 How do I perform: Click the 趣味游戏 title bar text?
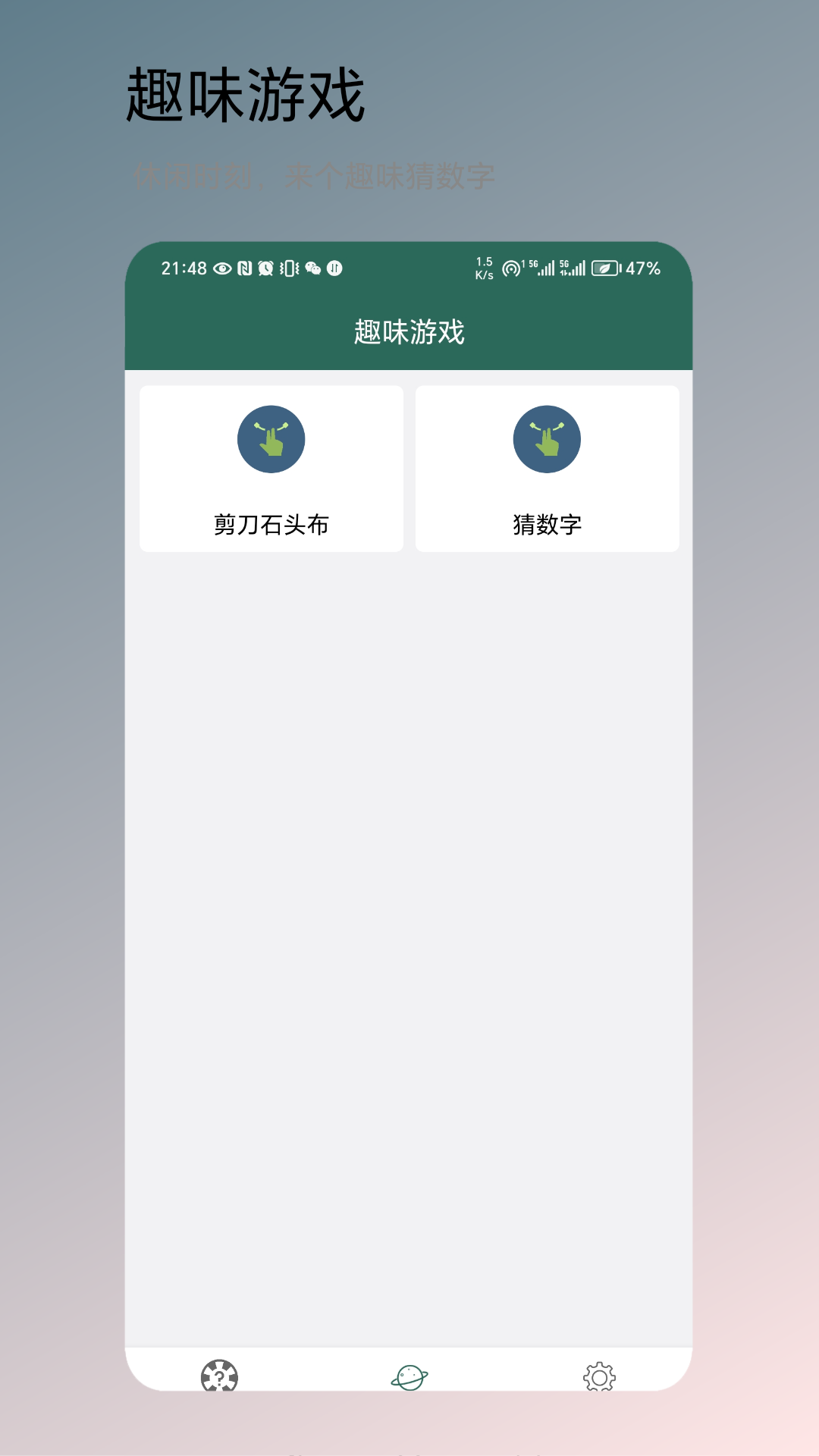pos(409,332)
